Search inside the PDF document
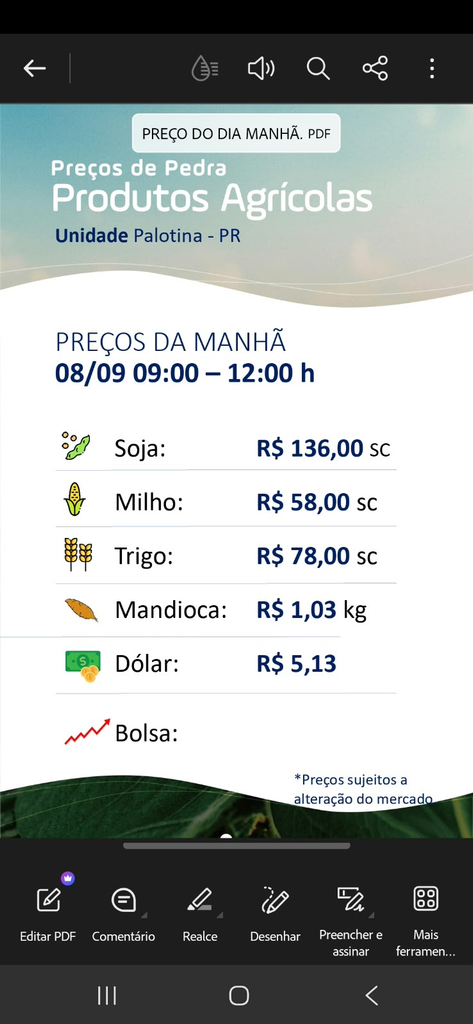Viewport: 473px width, 1024px height. click(318, 69)
